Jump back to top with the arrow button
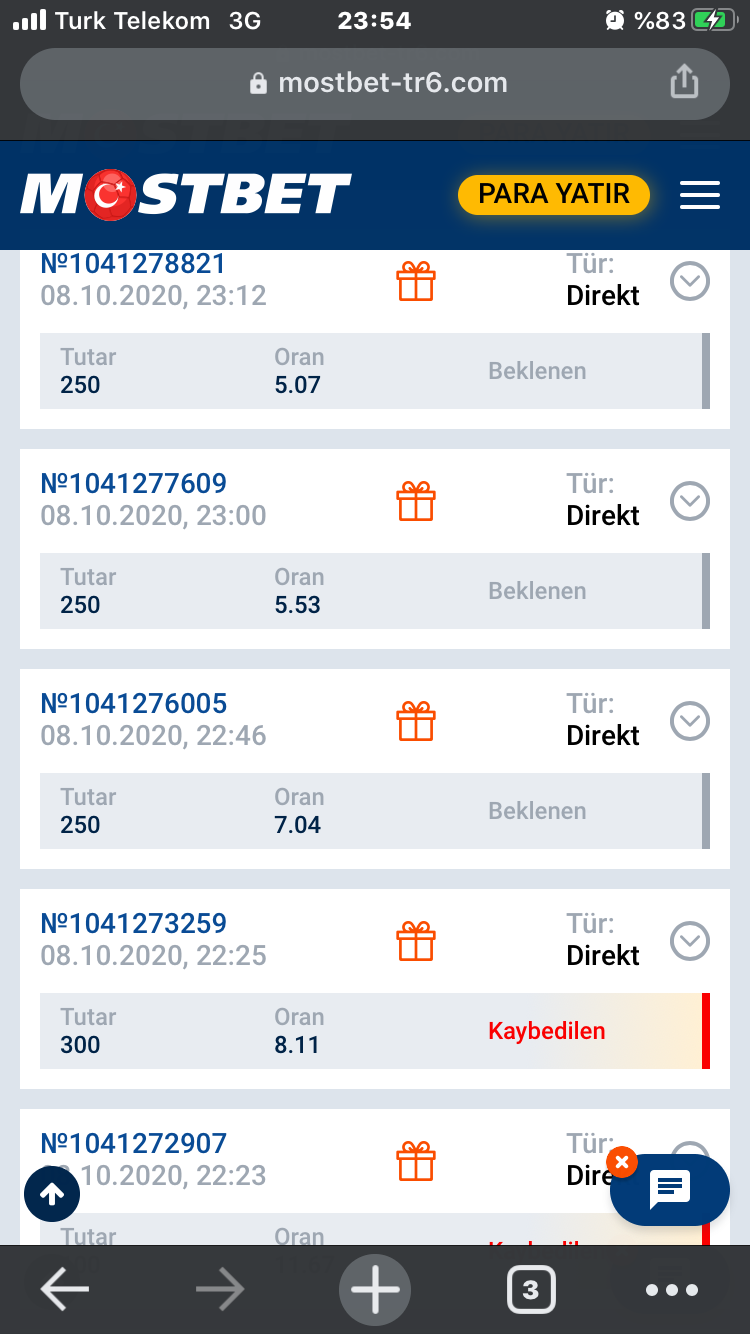750x1334 pixels. click(52, 1193)
